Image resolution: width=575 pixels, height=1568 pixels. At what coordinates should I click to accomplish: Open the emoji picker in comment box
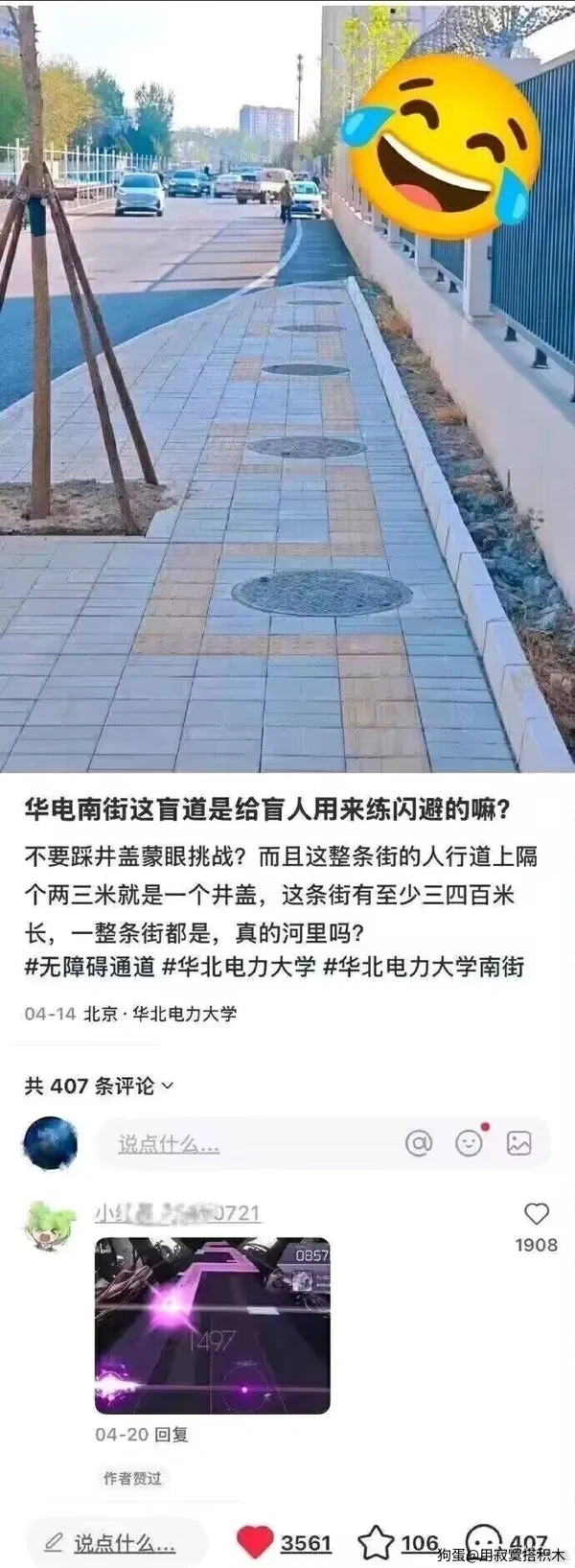pos(469,1143)
